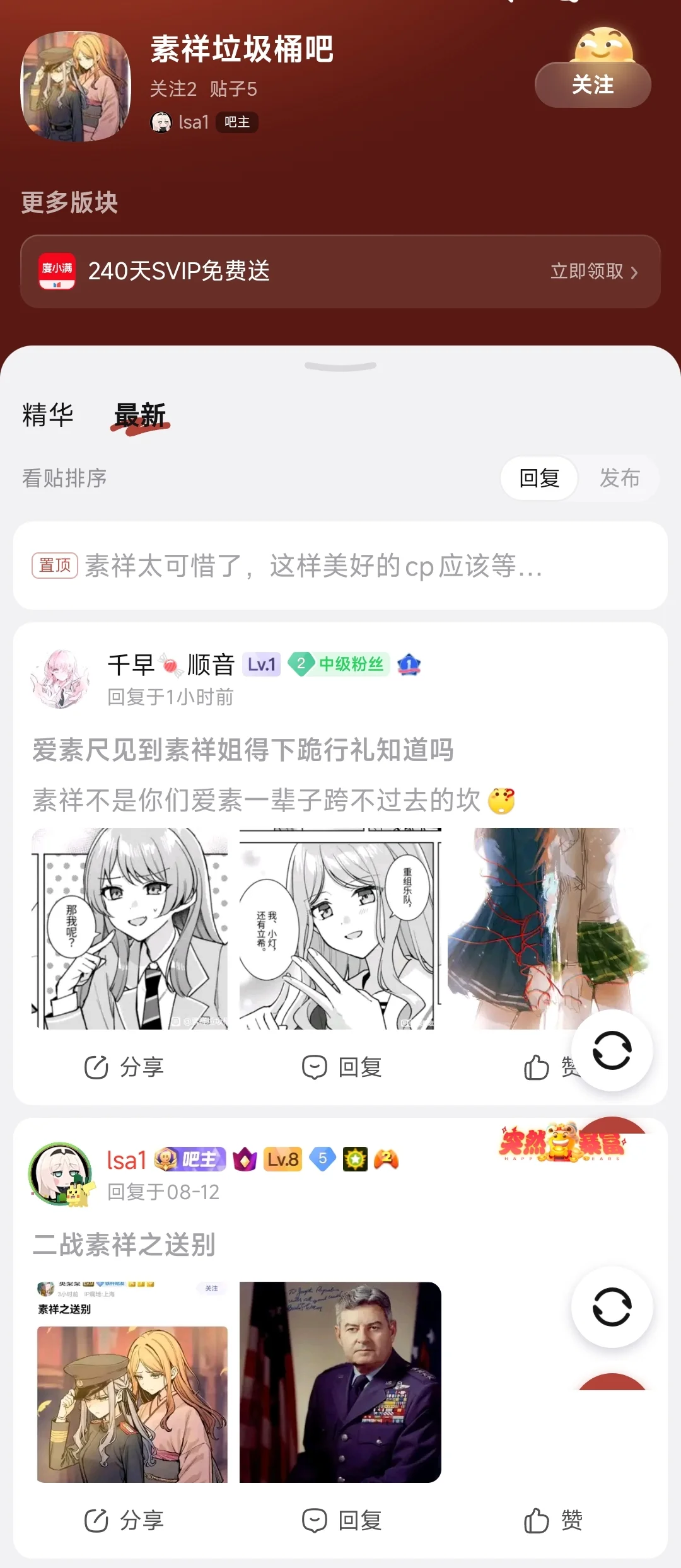The image size is (681, 1568).
Task: Sort posts by 发布
Action: [619, 478]
